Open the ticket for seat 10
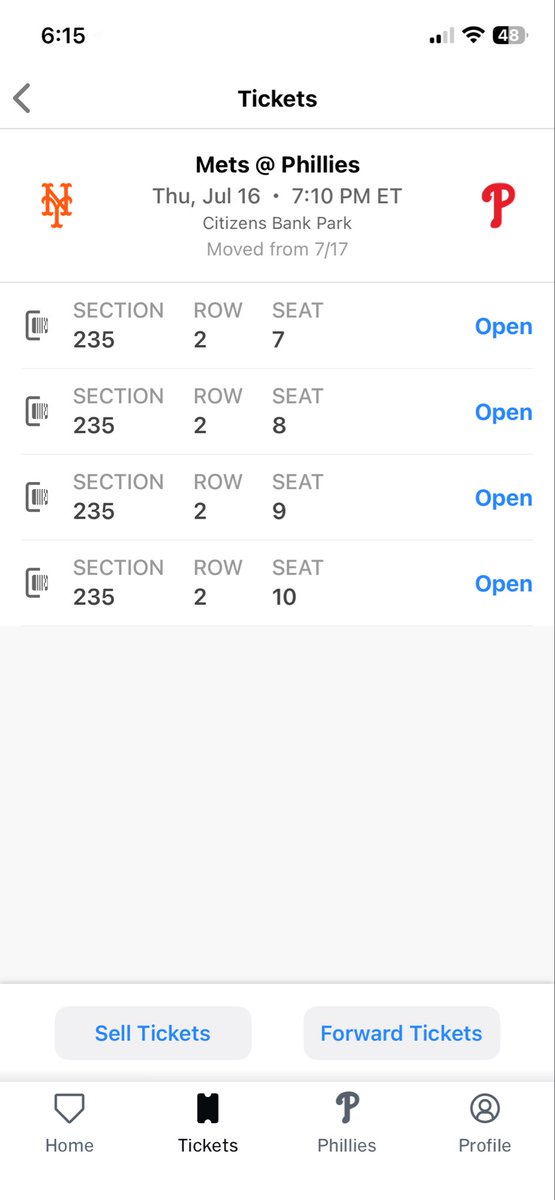 point(503,584)
